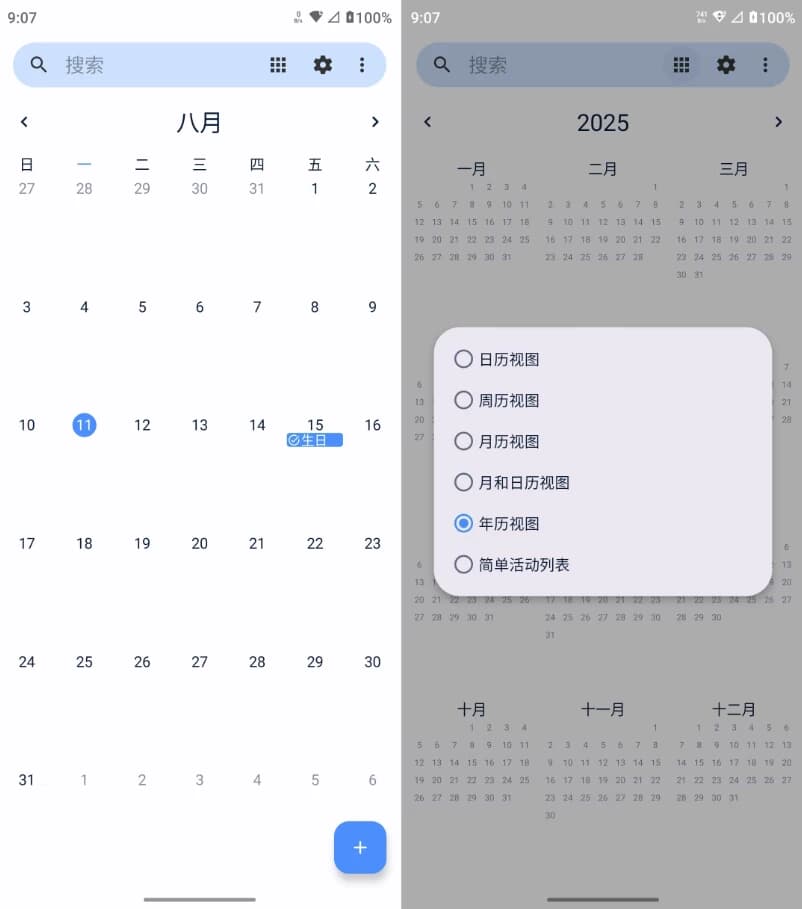Tap the highlighted date 11 circle

[84, 425]
